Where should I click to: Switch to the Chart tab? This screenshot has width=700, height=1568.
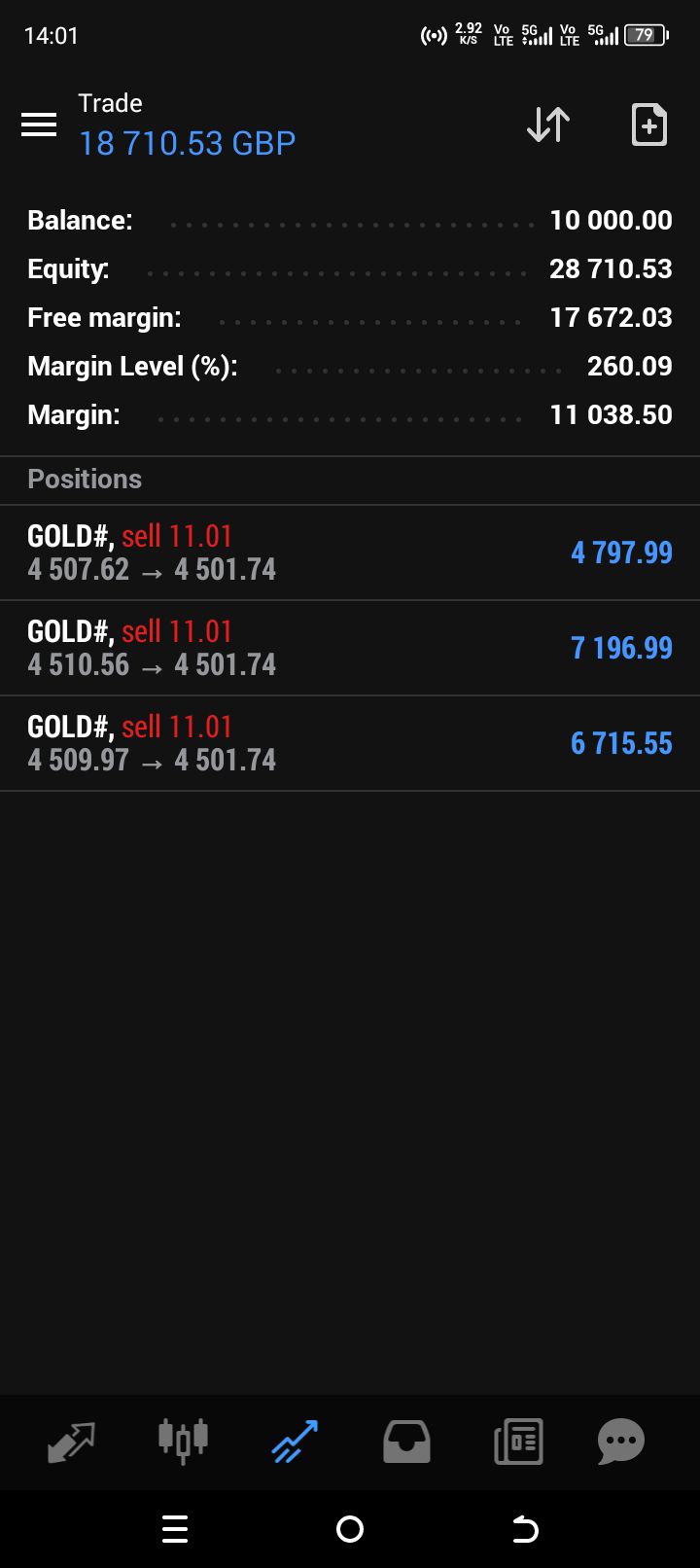183,1441
